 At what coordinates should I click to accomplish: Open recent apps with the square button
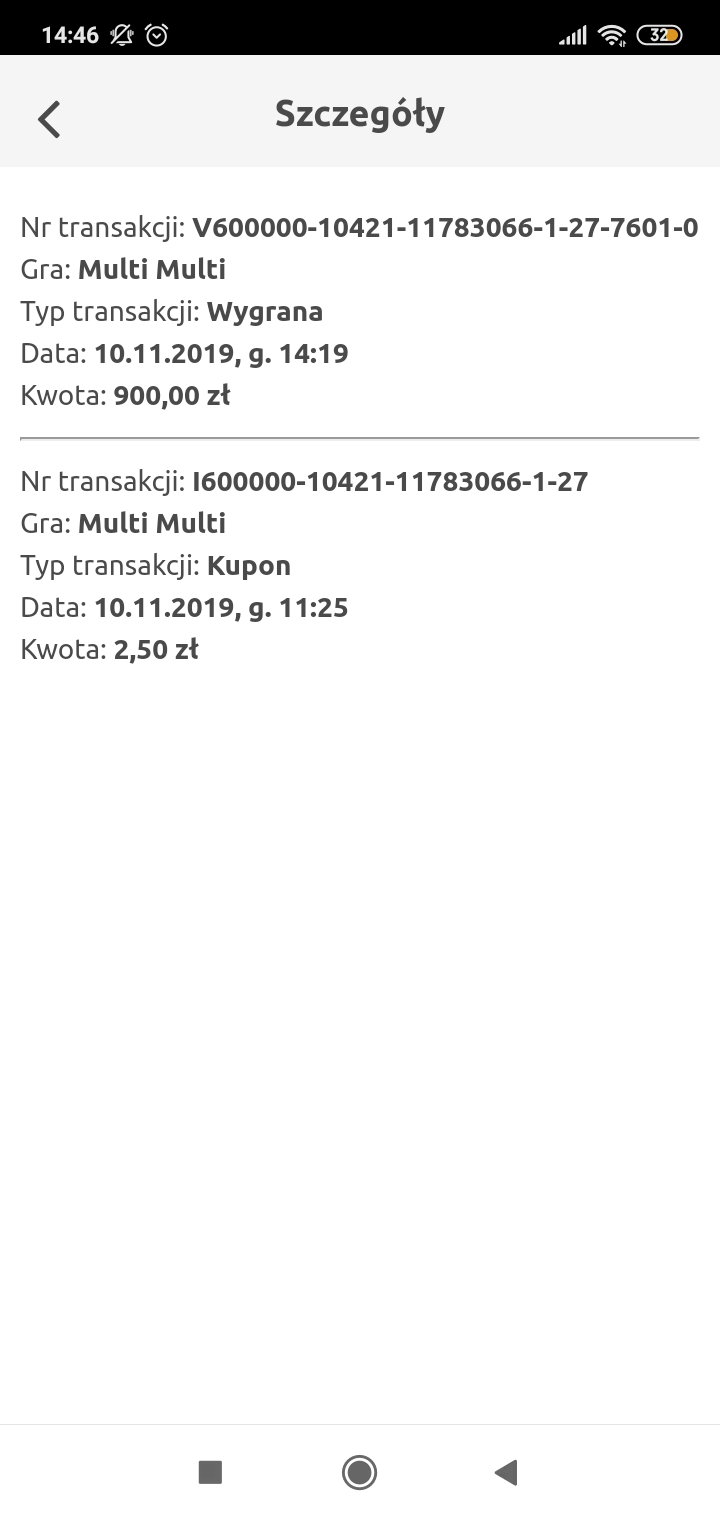point(210,1472)
